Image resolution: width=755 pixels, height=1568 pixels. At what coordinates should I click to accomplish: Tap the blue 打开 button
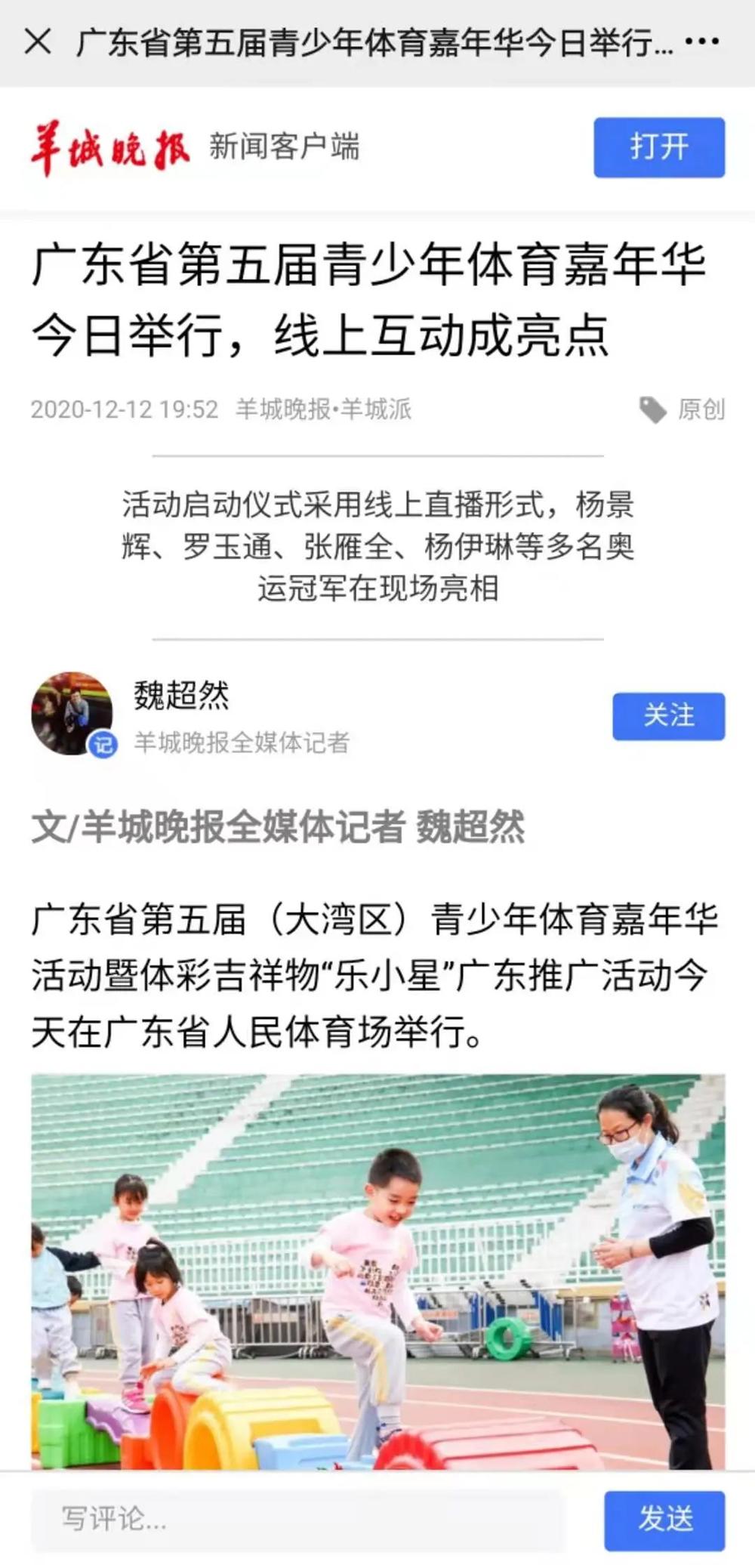click(x=658, y=147)
